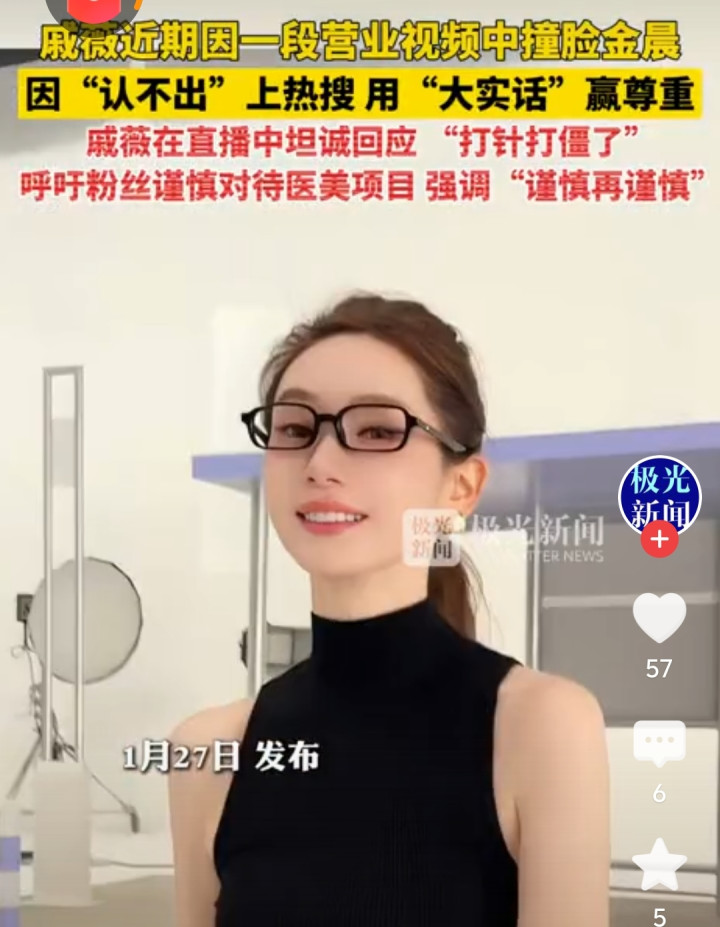Like this video with the heart icon

click(659, 618)
